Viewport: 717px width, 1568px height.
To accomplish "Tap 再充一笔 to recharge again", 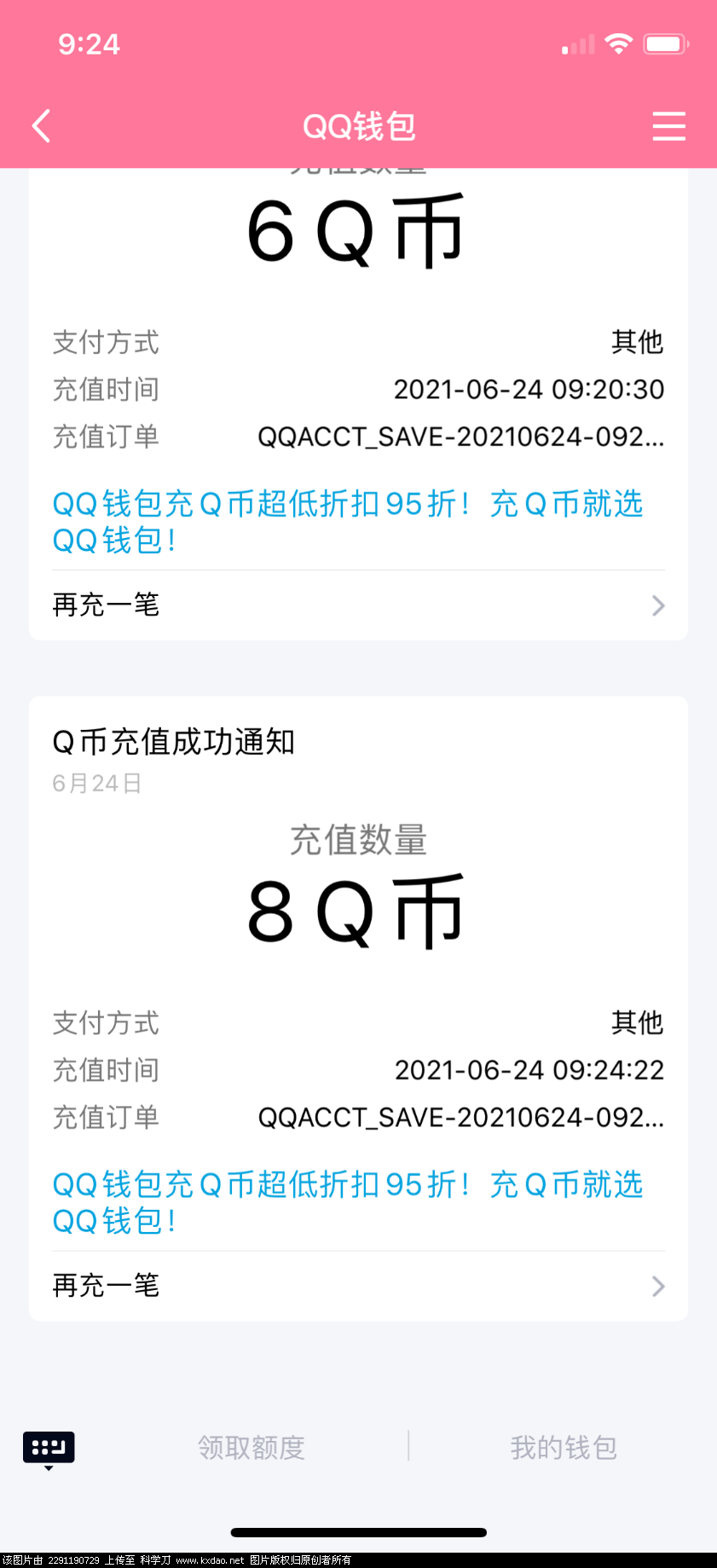I will click(x=105, y=605).
